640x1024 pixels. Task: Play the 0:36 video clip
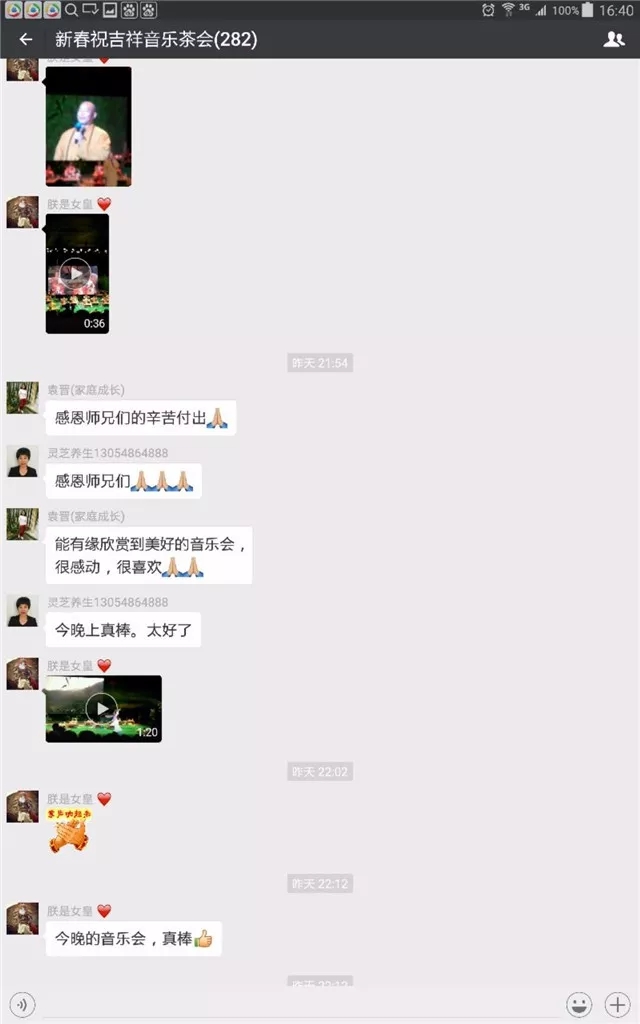(x=76, y=273)
